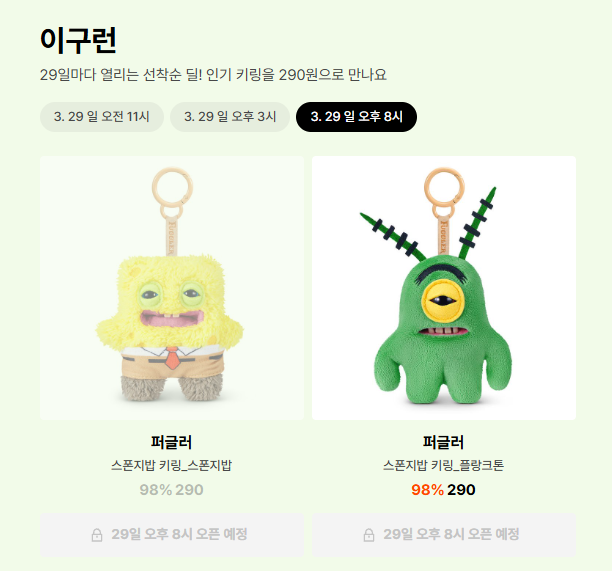Tap the locked open-time button under 스폰지밥 키링_플랑크톤
Viewport: 612px width, 571px height.
[444, 535]
